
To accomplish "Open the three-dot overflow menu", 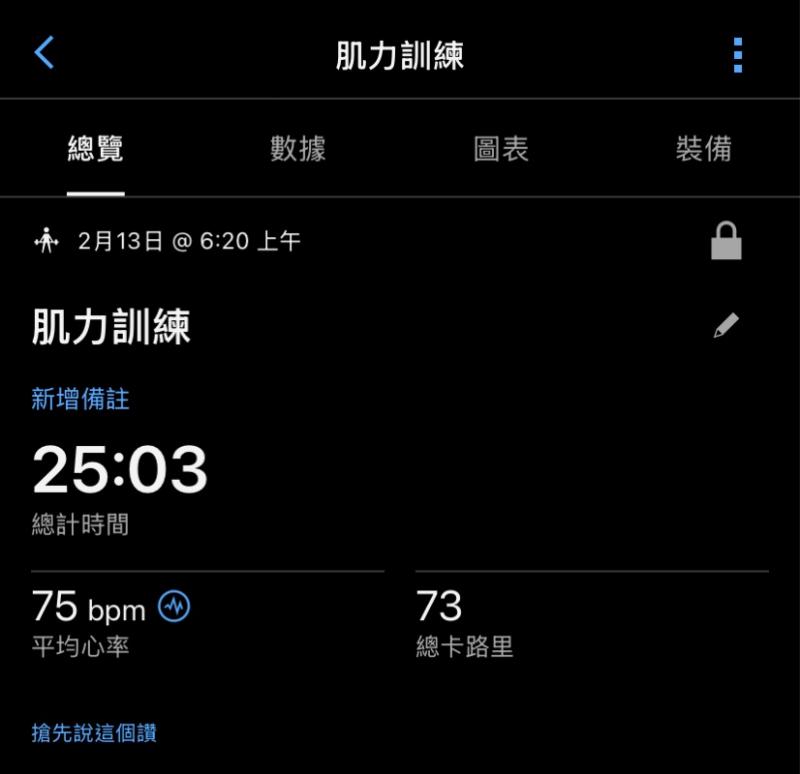I will [738, 55].
